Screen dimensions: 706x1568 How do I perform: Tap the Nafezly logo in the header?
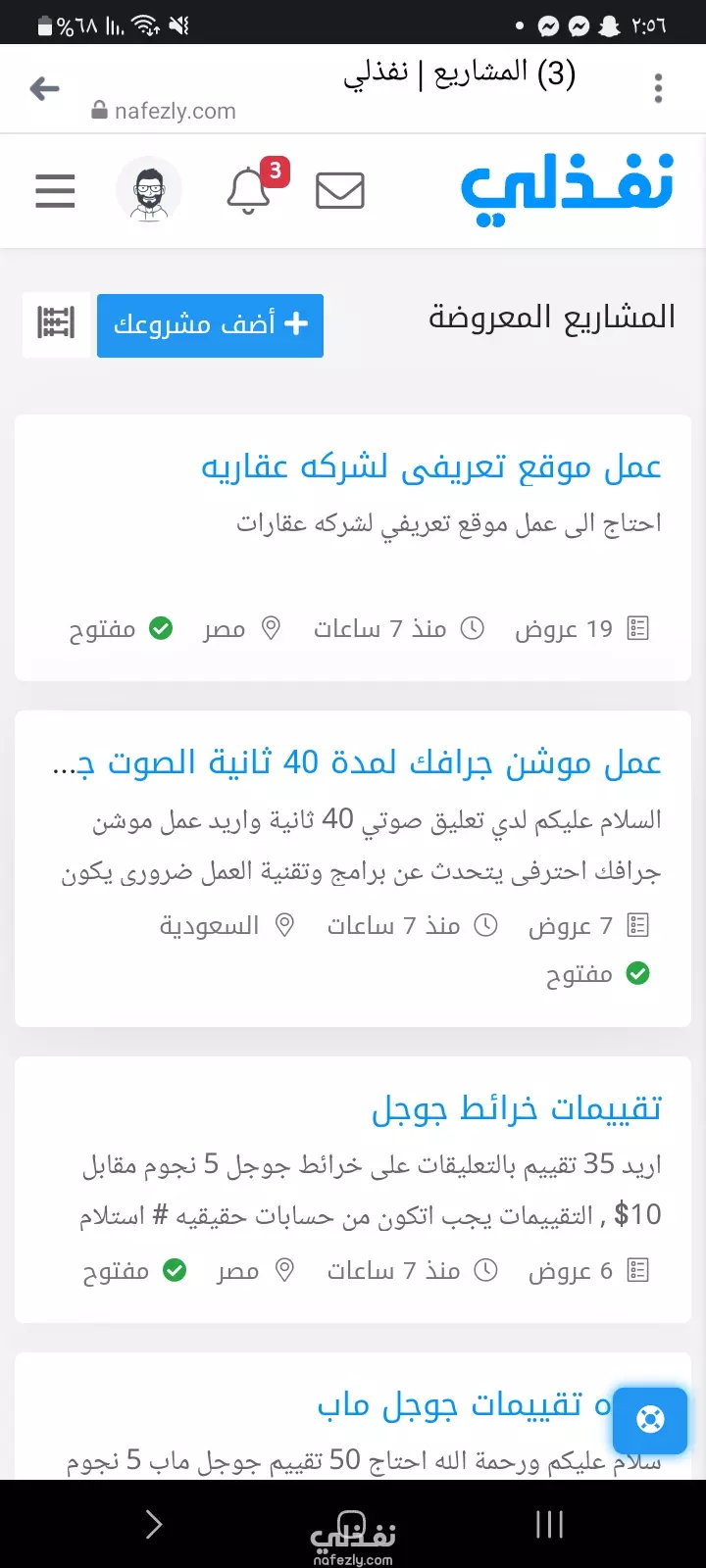(x=567, y=189)
